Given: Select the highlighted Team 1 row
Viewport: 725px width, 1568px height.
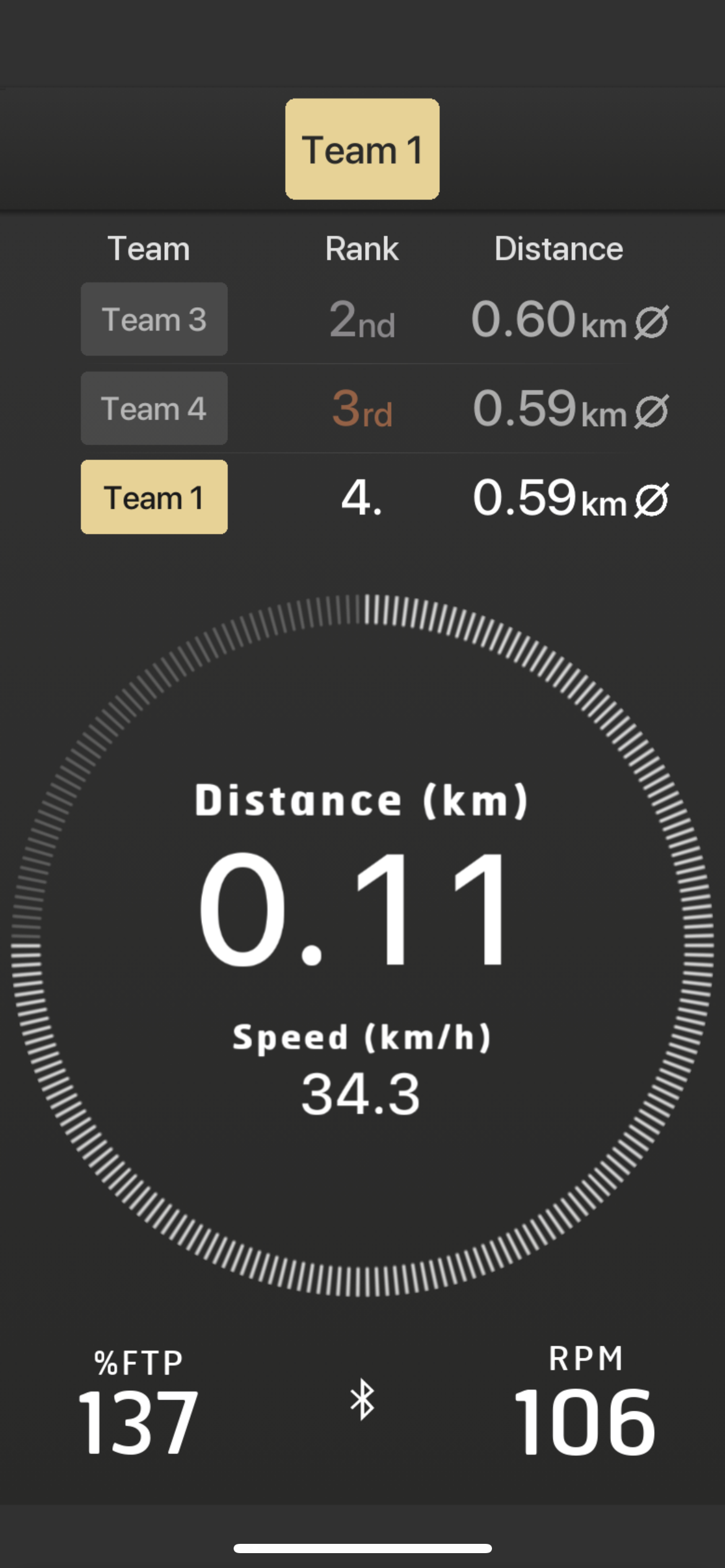Looking at the screenshot, I should (x=154, y=497).
